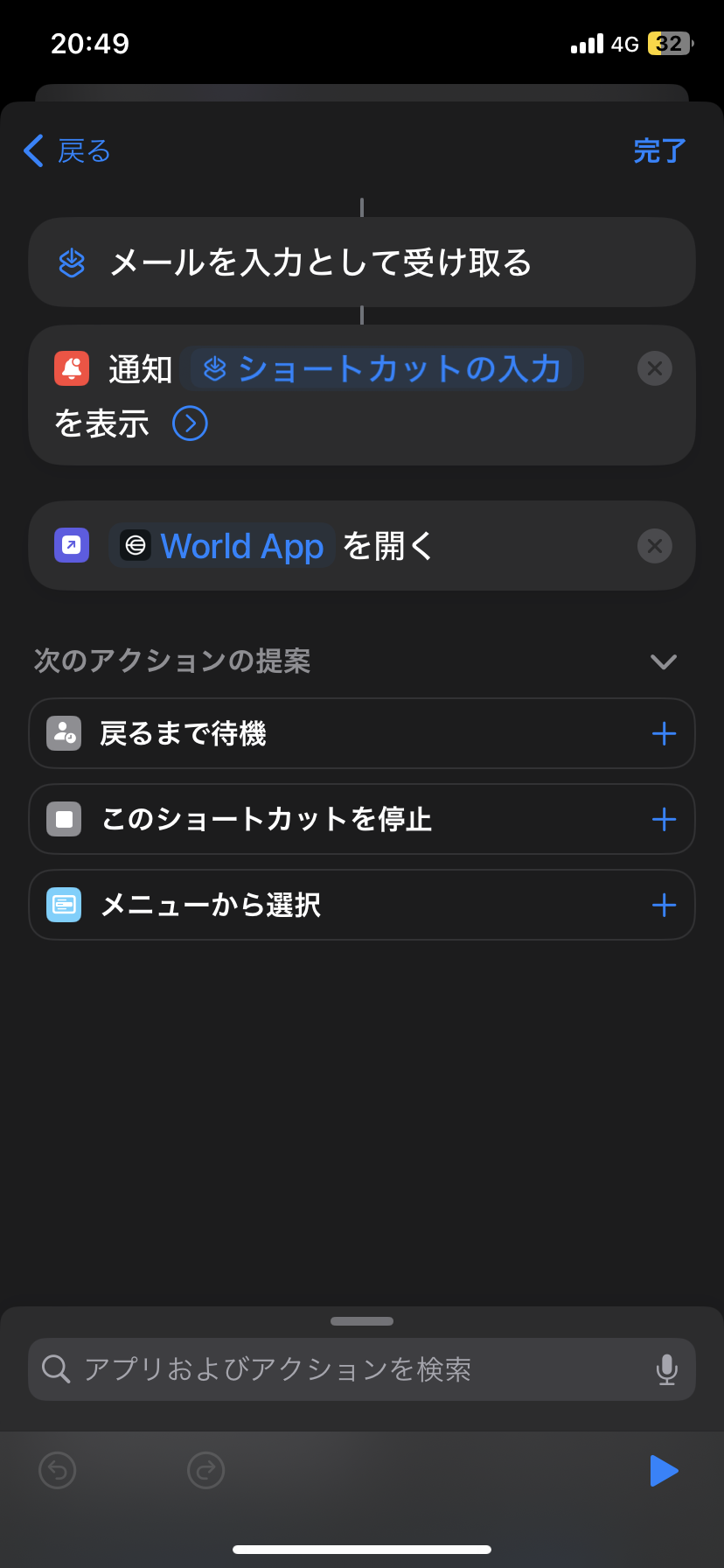Tap the World App application icon
Screen dimensions: 724x1568
tap(136, 545)
